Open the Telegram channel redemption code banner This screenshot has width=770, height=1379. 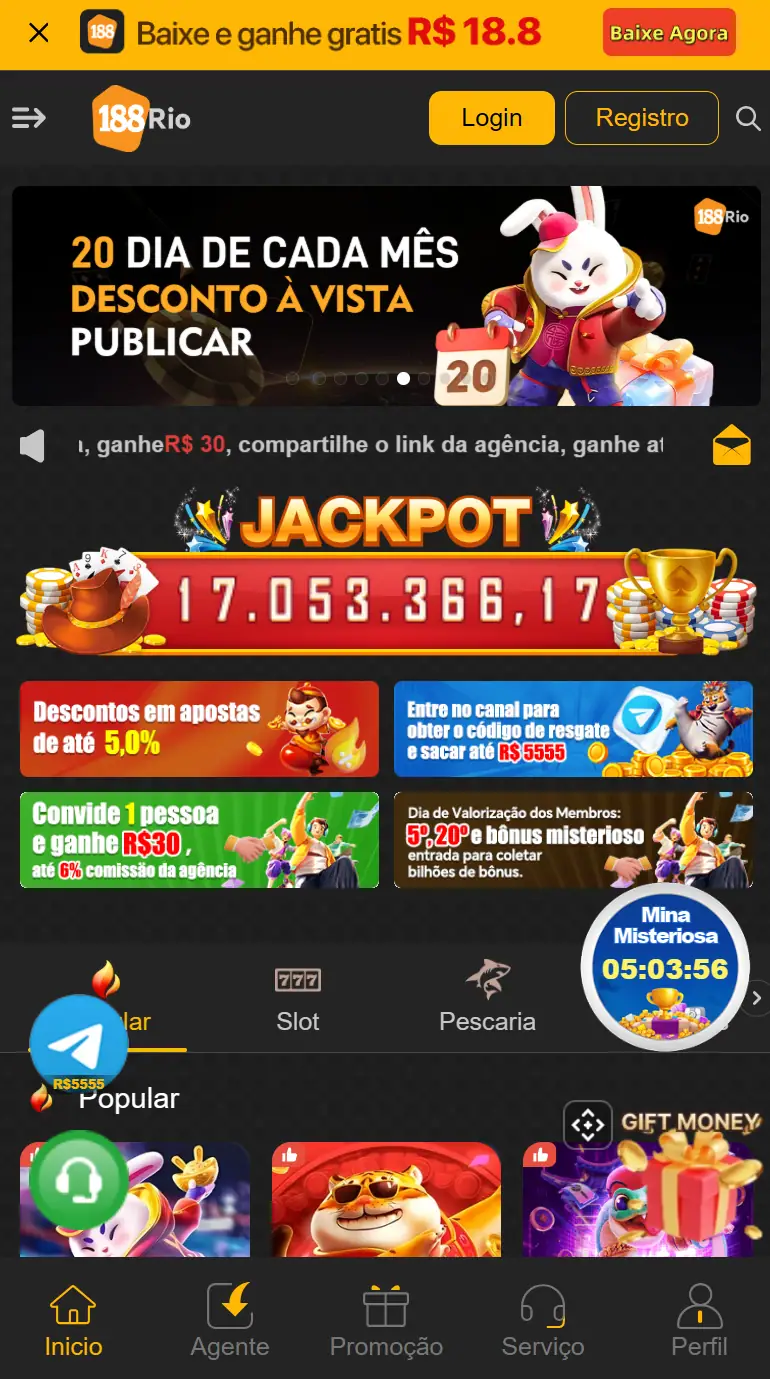pyautogui.click(x=573, y=729)
